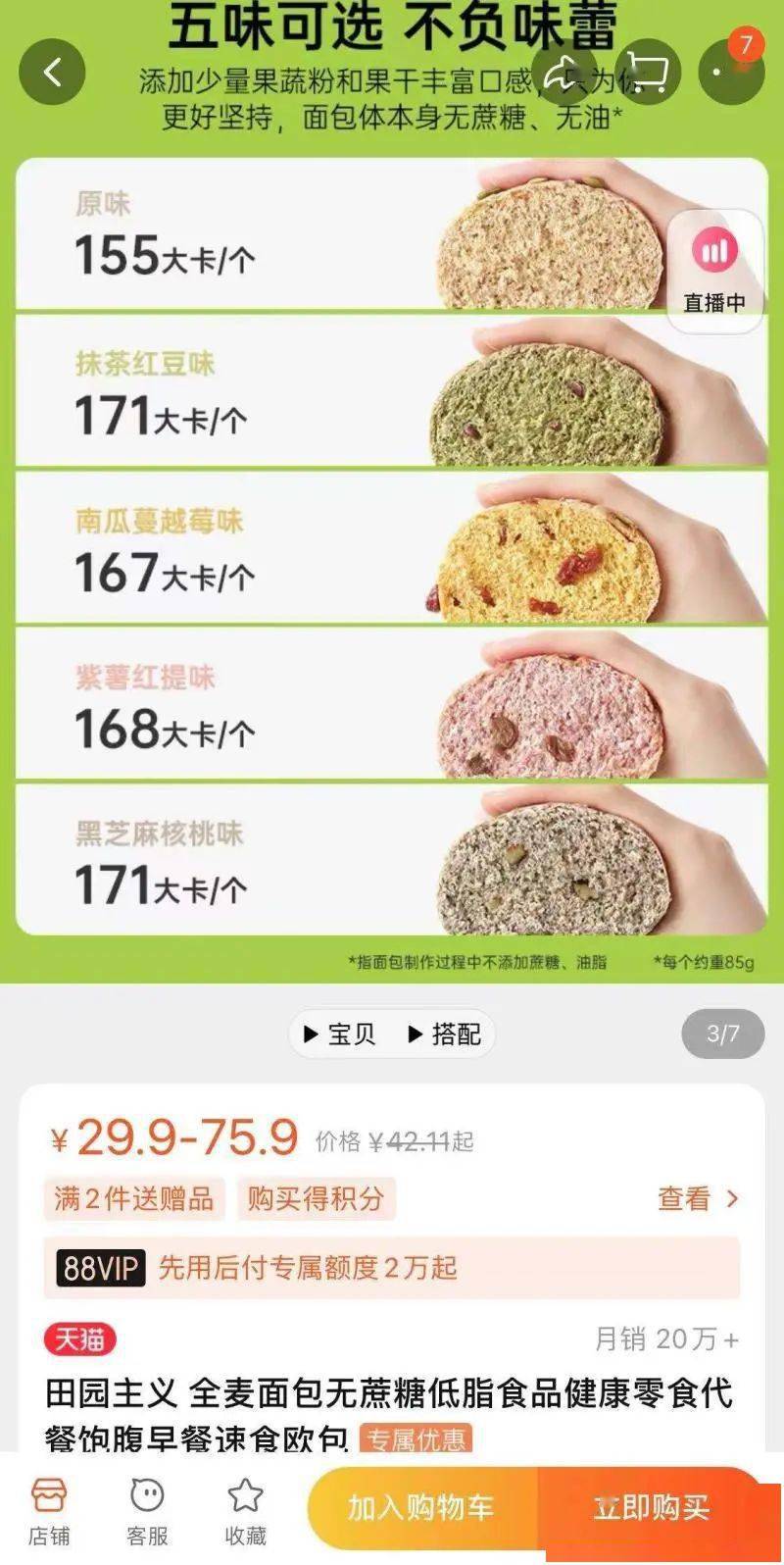
Task: Share this product
Action: pyautogui.click(x=565, y=72)
